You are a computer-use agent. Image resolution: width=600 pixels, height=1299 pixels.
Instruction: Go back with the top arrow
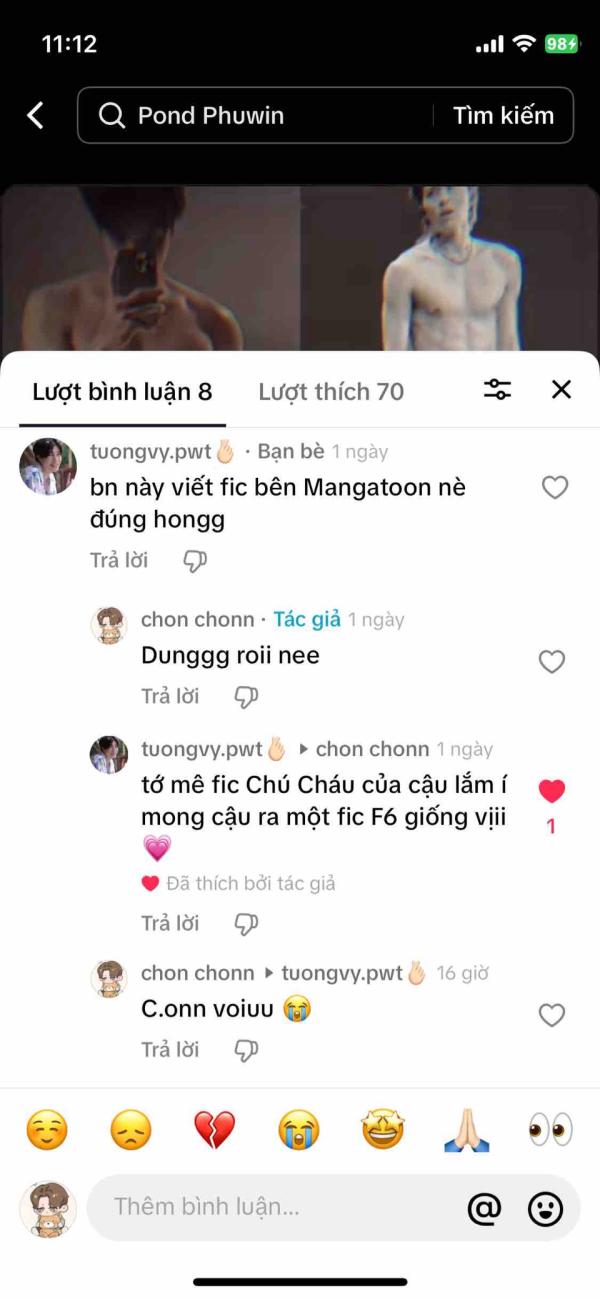35,116
